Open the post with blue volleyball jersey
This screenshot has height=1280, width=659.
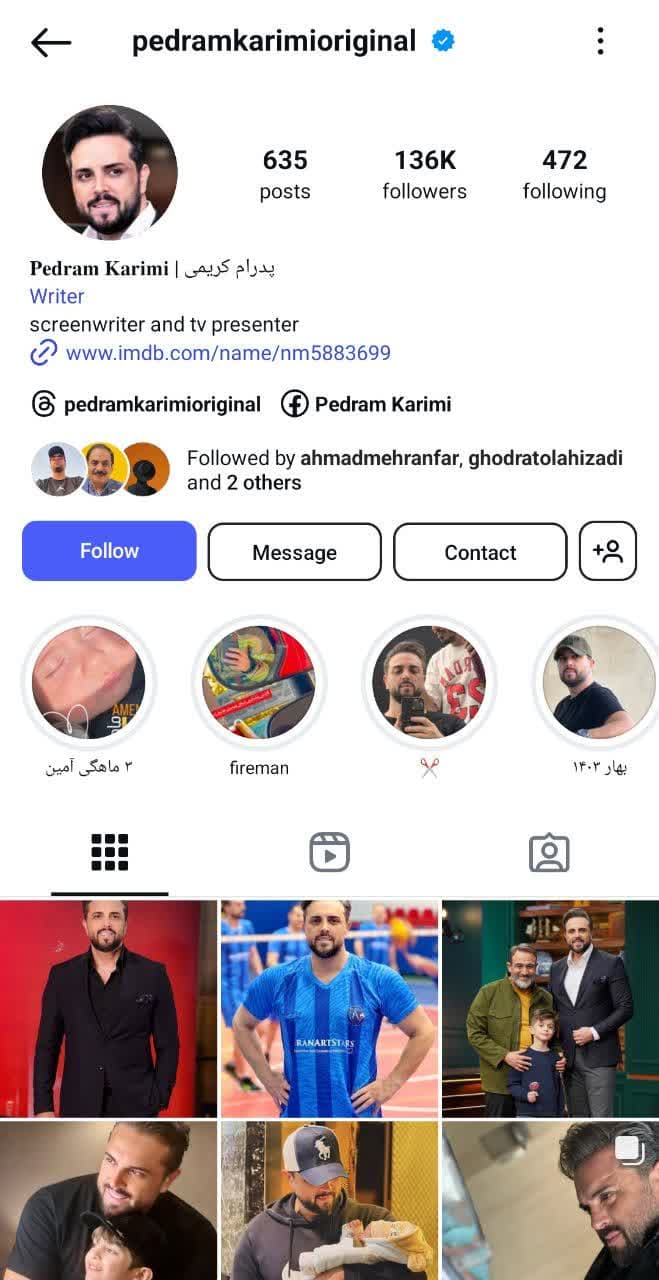click(x=329, y=1008)
